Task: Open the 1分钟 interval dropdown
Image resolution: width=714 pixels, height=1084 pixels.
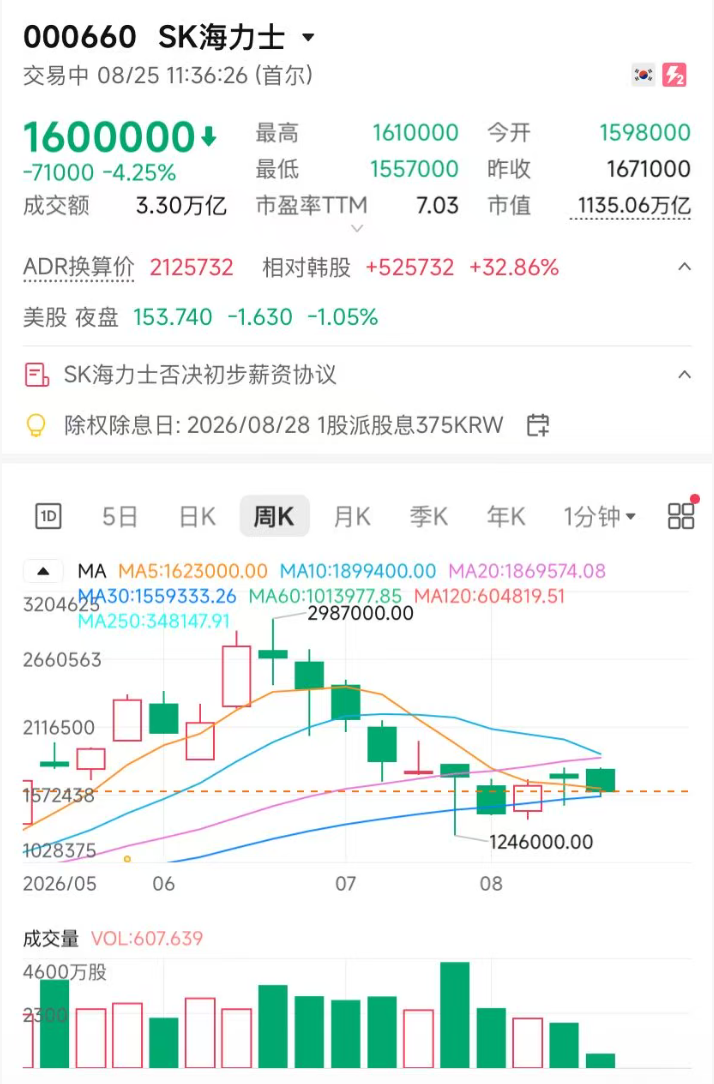Action: [599, 516]
